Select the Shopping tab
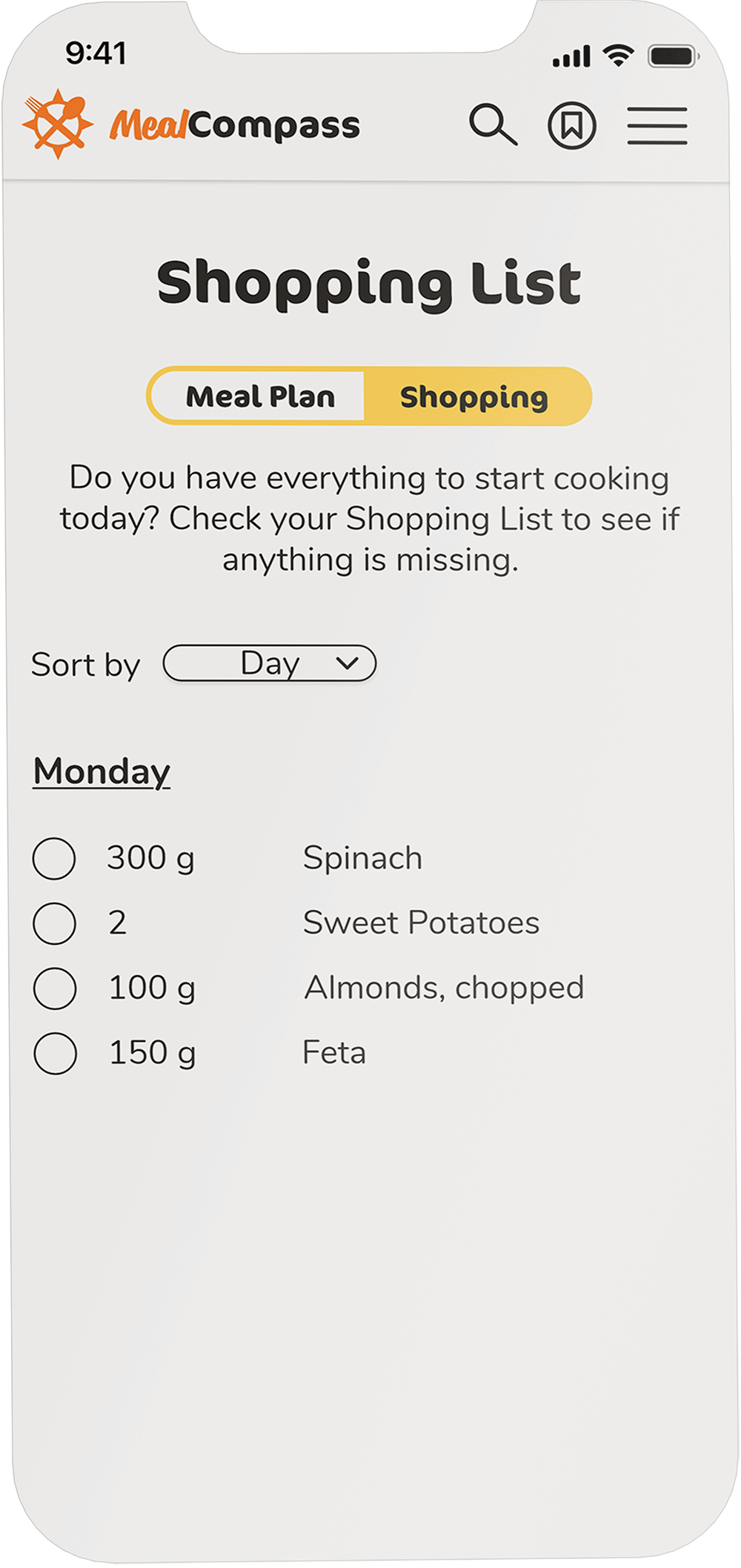 click(474, 396)
